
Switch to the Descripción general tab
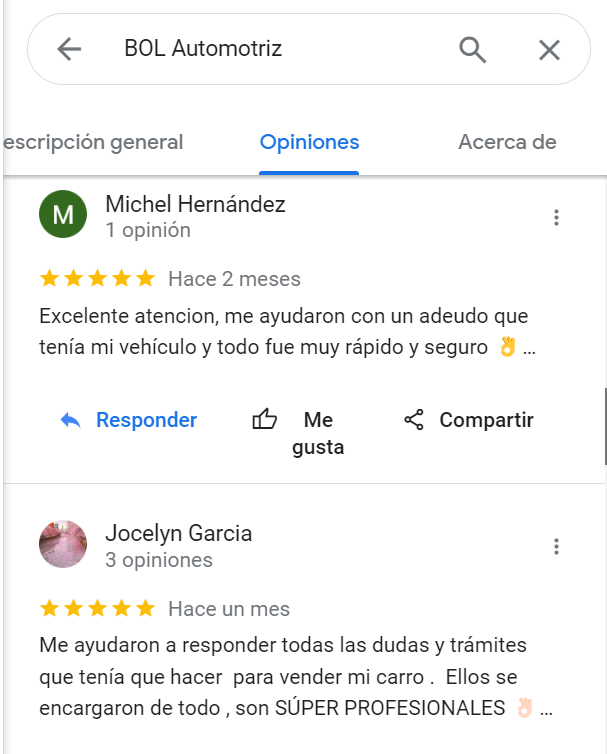(94, 142)
